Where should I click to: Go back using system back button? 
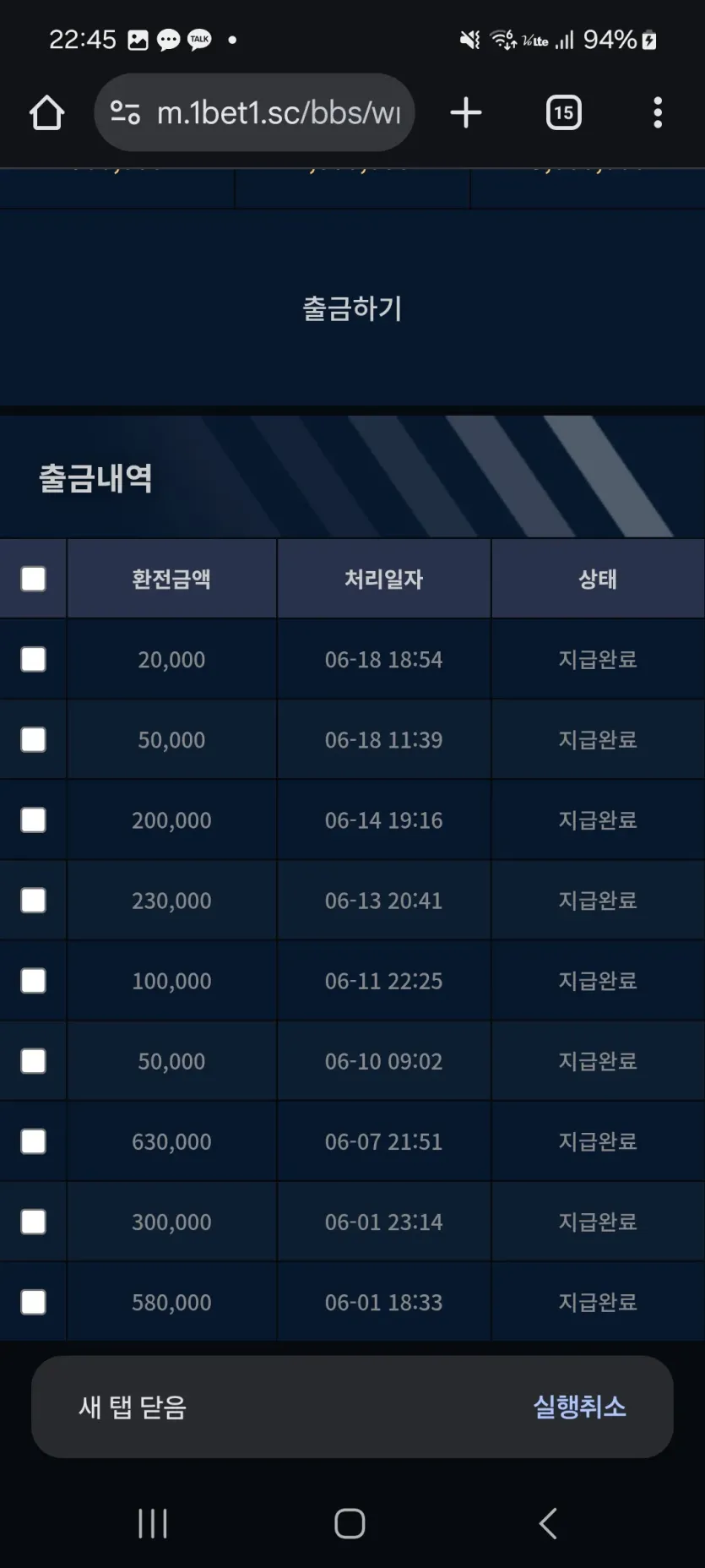click(548, 1523)
